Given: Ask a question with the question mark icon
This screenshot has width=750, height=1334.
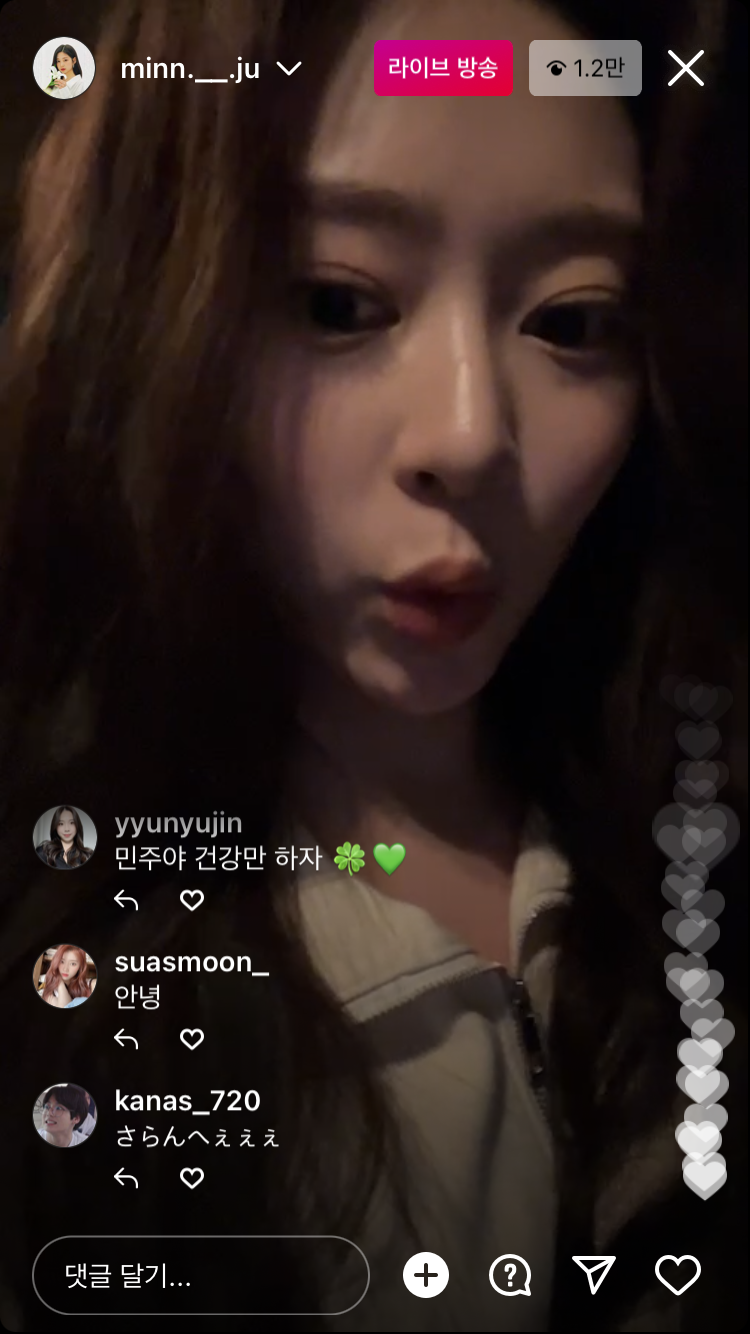Looking at the screenshot, I should point(510,1275).
